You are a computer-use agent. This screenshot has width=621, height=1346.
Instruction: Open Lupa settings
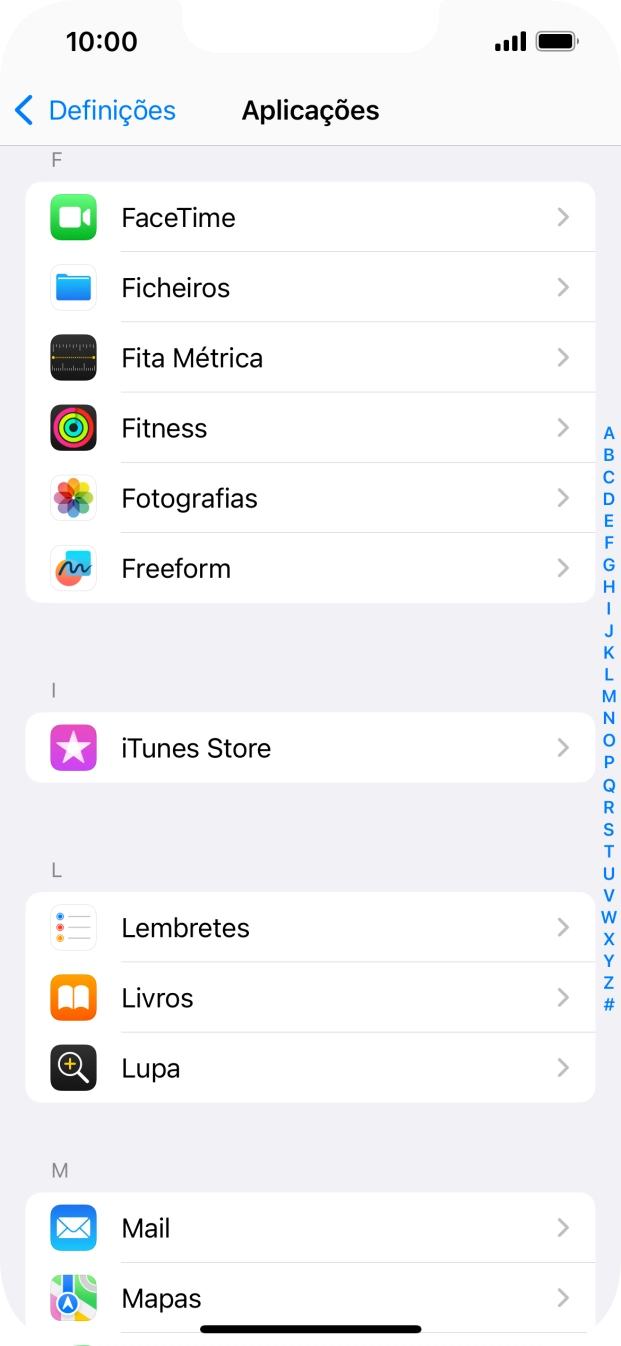310,1068
